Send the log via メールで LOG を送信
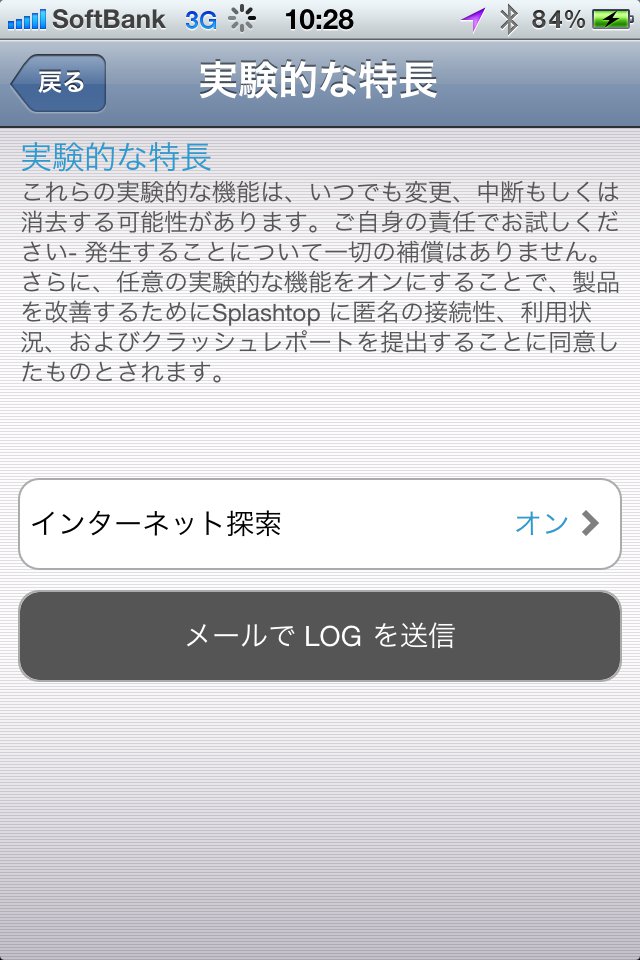 [x=319, y=636]
